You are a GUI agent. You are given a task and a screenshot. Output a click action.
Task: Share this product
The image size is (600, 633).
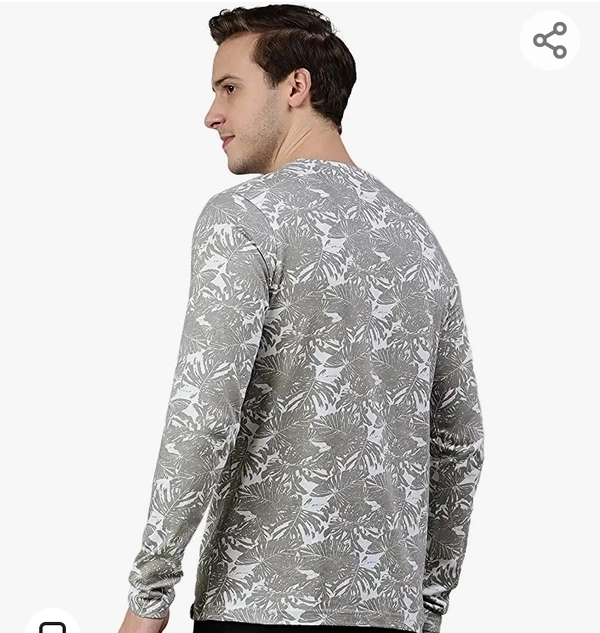(550, 41)
